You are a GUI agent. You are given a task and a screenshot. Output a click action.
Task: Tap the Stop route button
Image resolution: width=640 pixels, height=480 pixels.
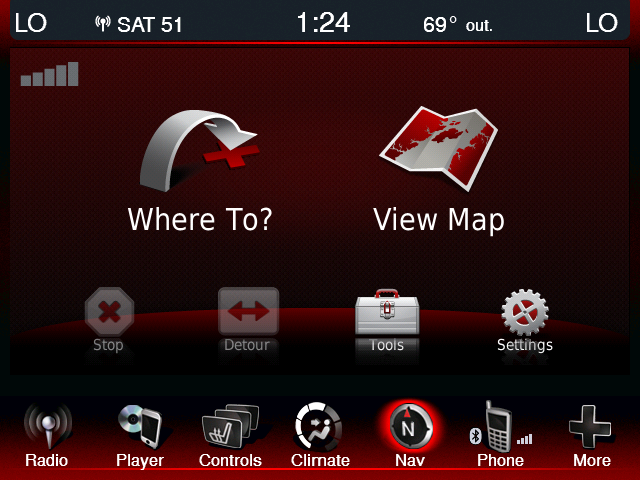[108, 320]
